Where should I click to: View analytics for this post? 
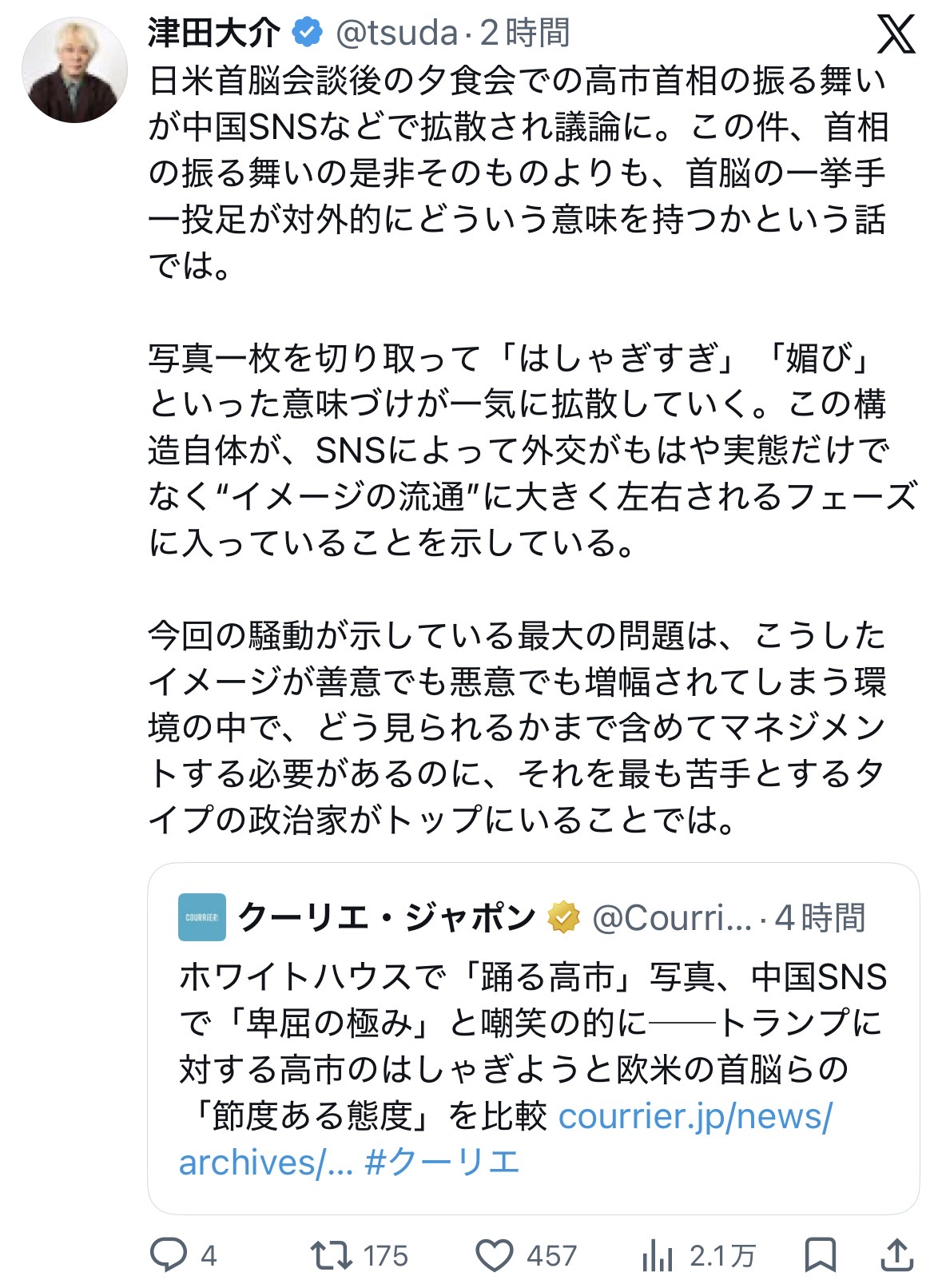[x=658, y=1256]
